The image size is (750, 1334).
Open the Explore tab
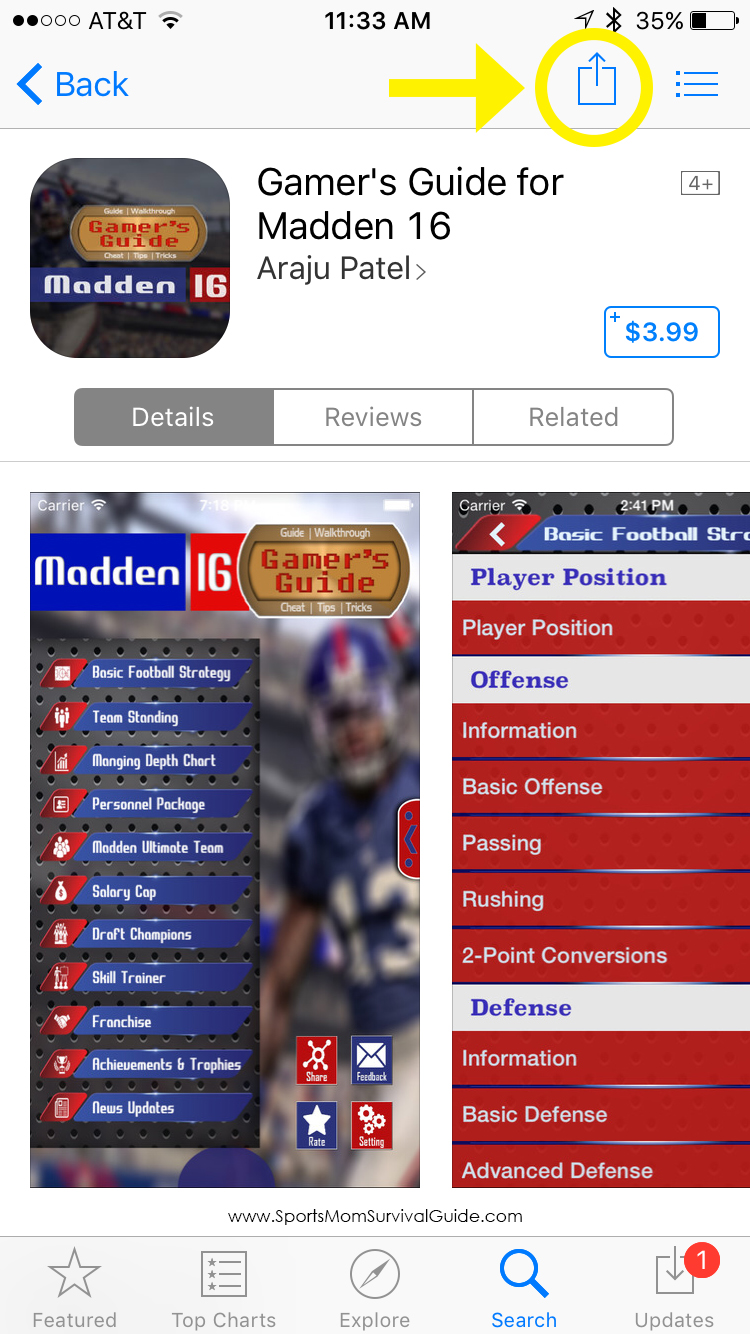(x=374, y=1288)
